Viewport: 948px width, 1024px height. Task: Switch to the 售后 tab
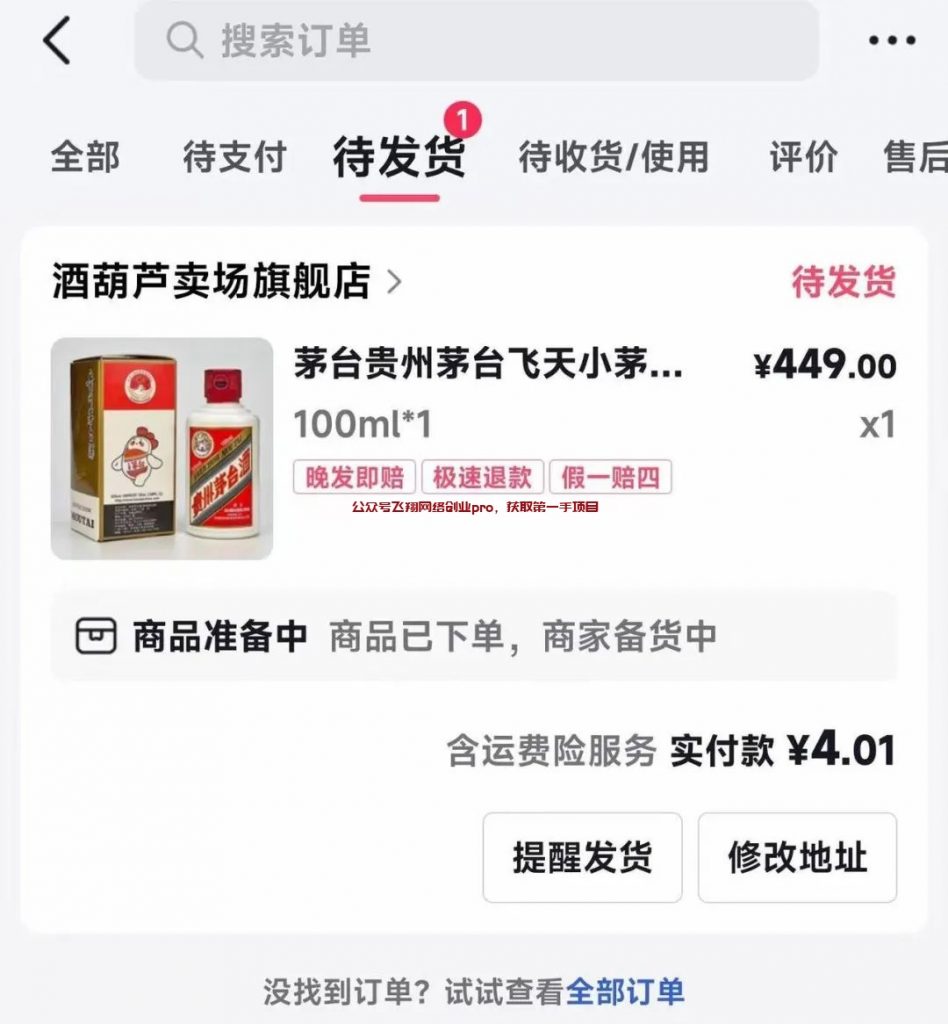[916, 157]
